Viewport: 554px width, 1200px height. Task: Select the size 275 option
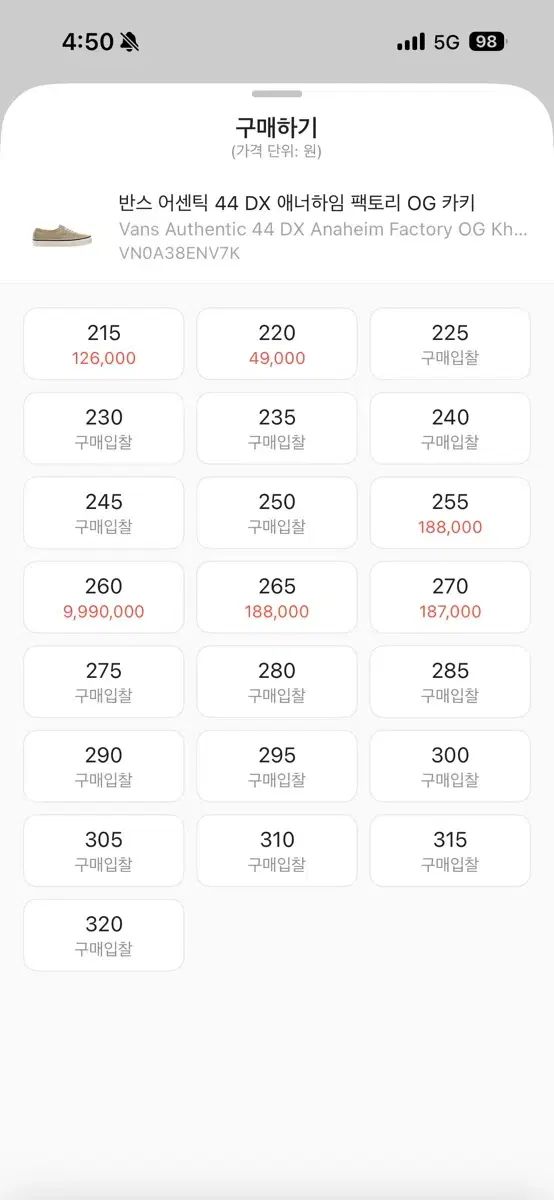(x=104, y=682)
